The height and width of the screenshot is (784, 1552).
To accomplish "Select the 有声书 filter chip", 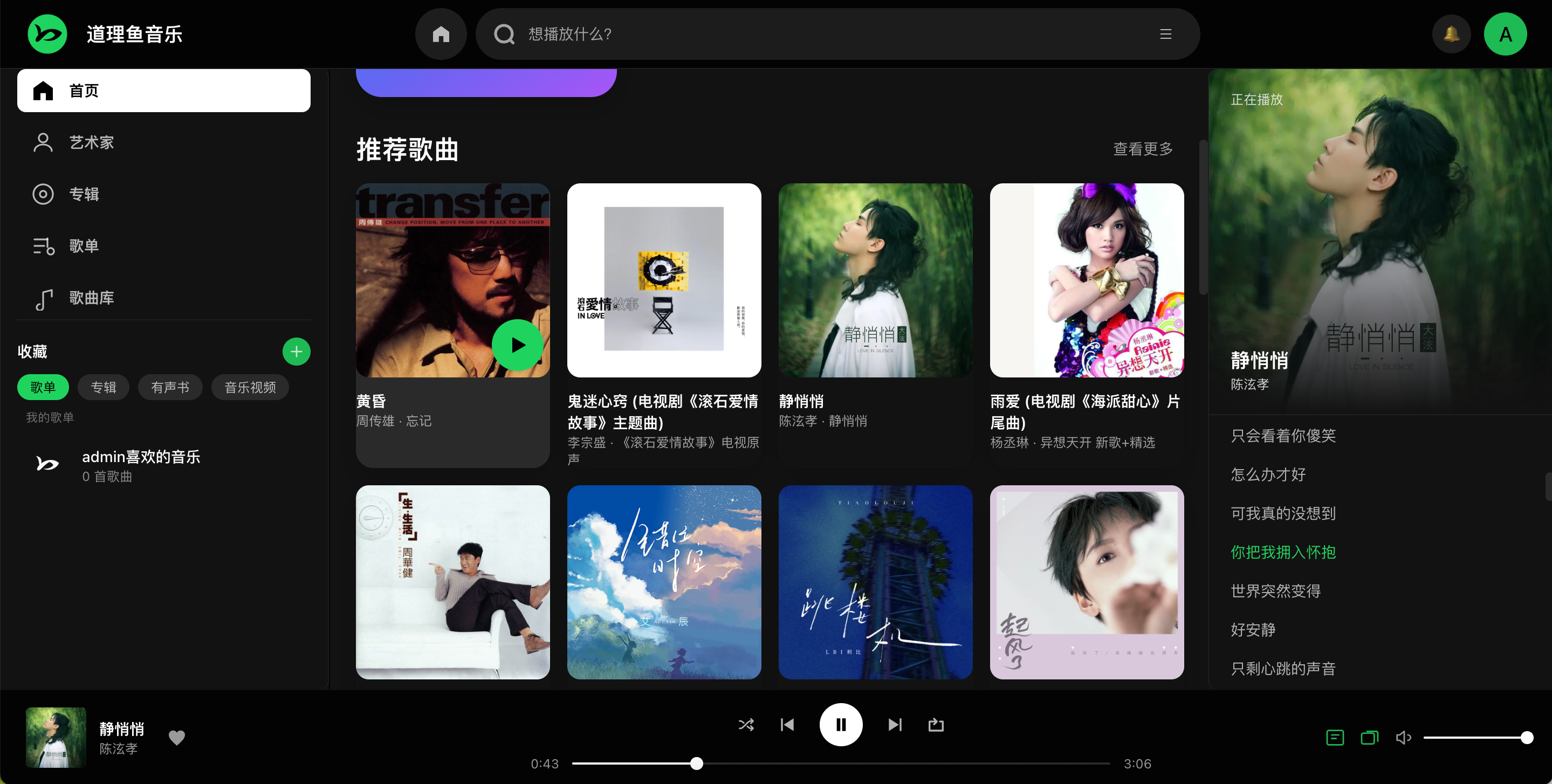I will click(170, 388).
